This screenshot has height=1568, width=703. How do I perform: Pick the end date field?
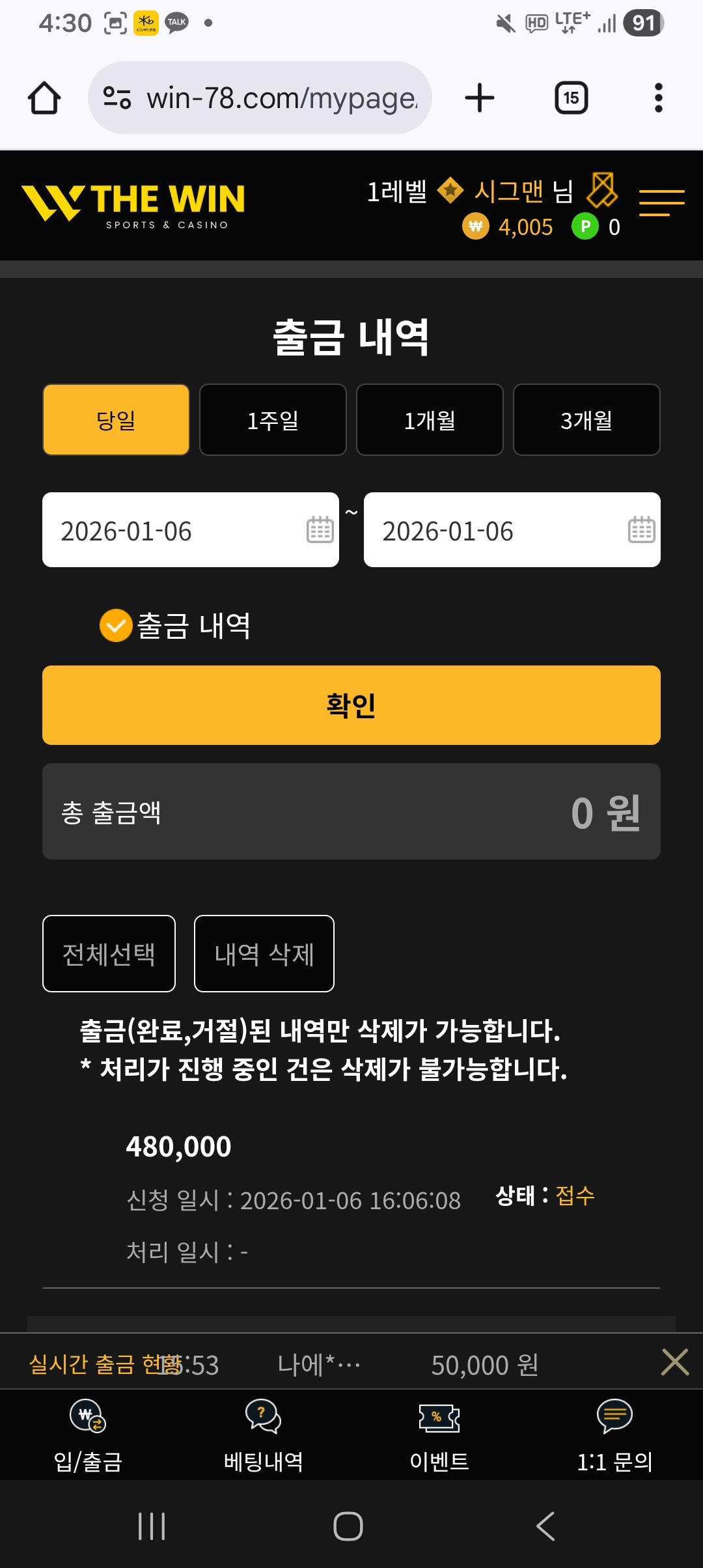[512, 530]
